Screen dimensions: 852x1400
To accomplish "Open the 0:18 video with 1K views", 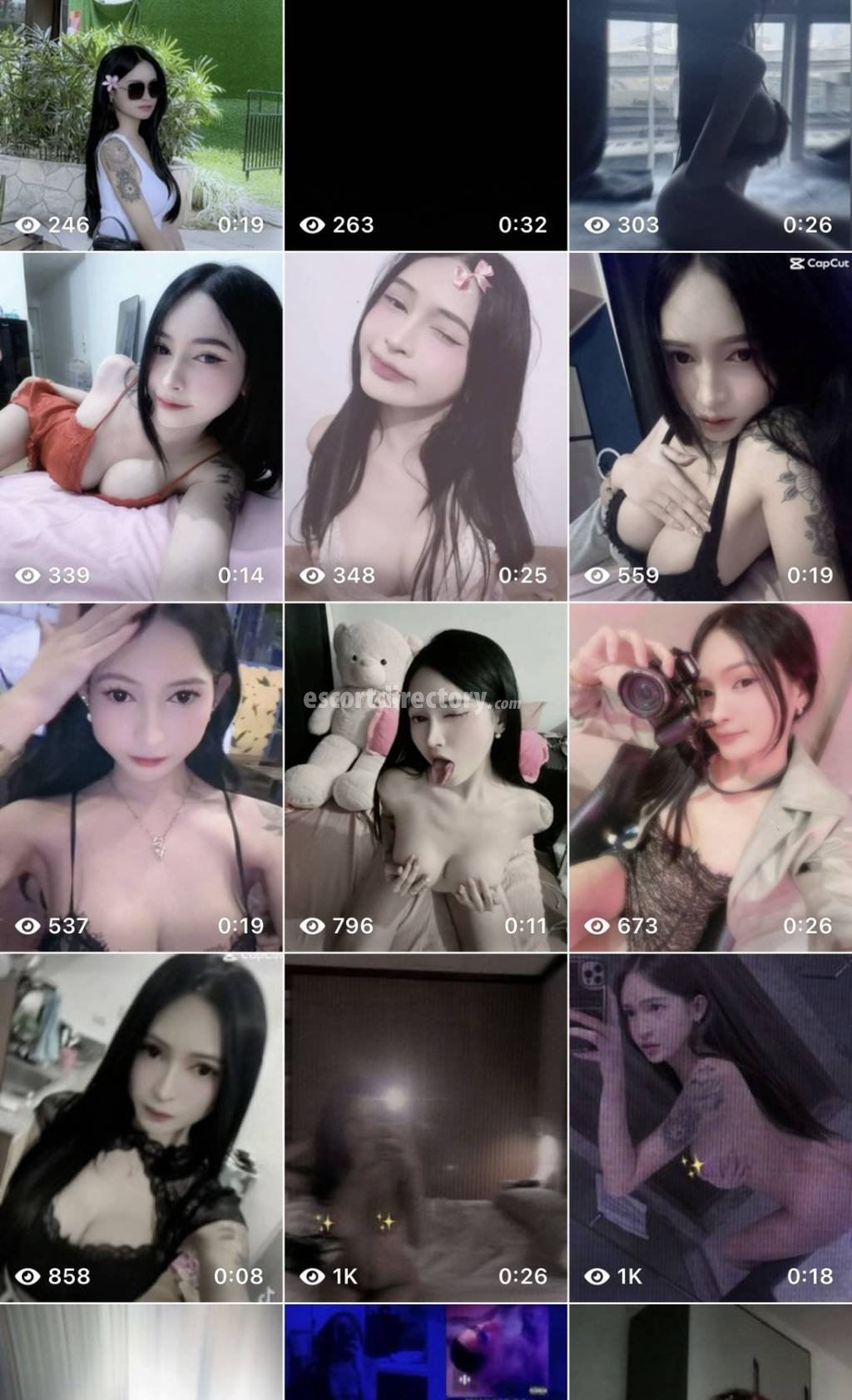I will (x=711, y=1128).
